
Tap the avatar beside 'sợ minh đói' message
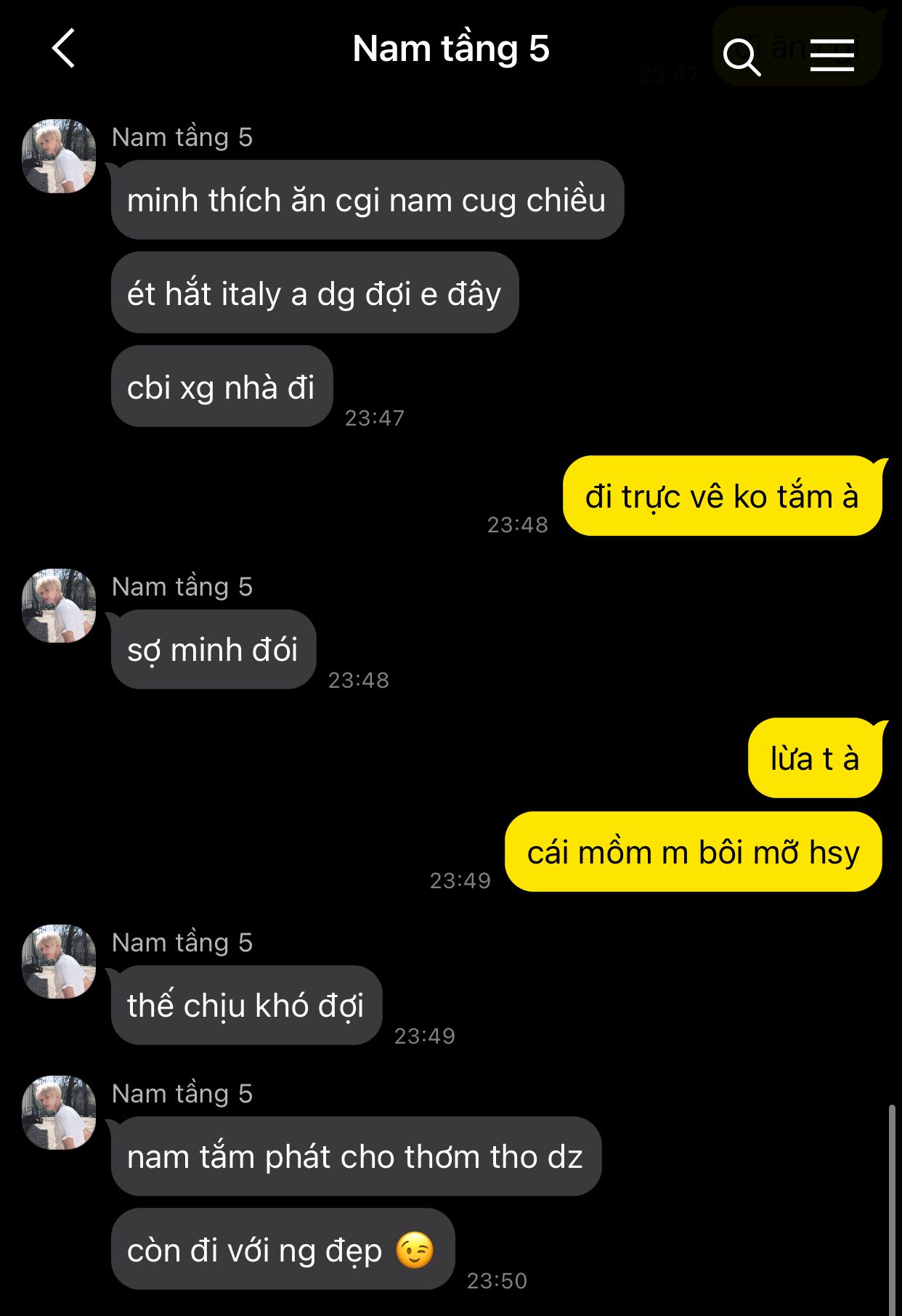(59, 606)
